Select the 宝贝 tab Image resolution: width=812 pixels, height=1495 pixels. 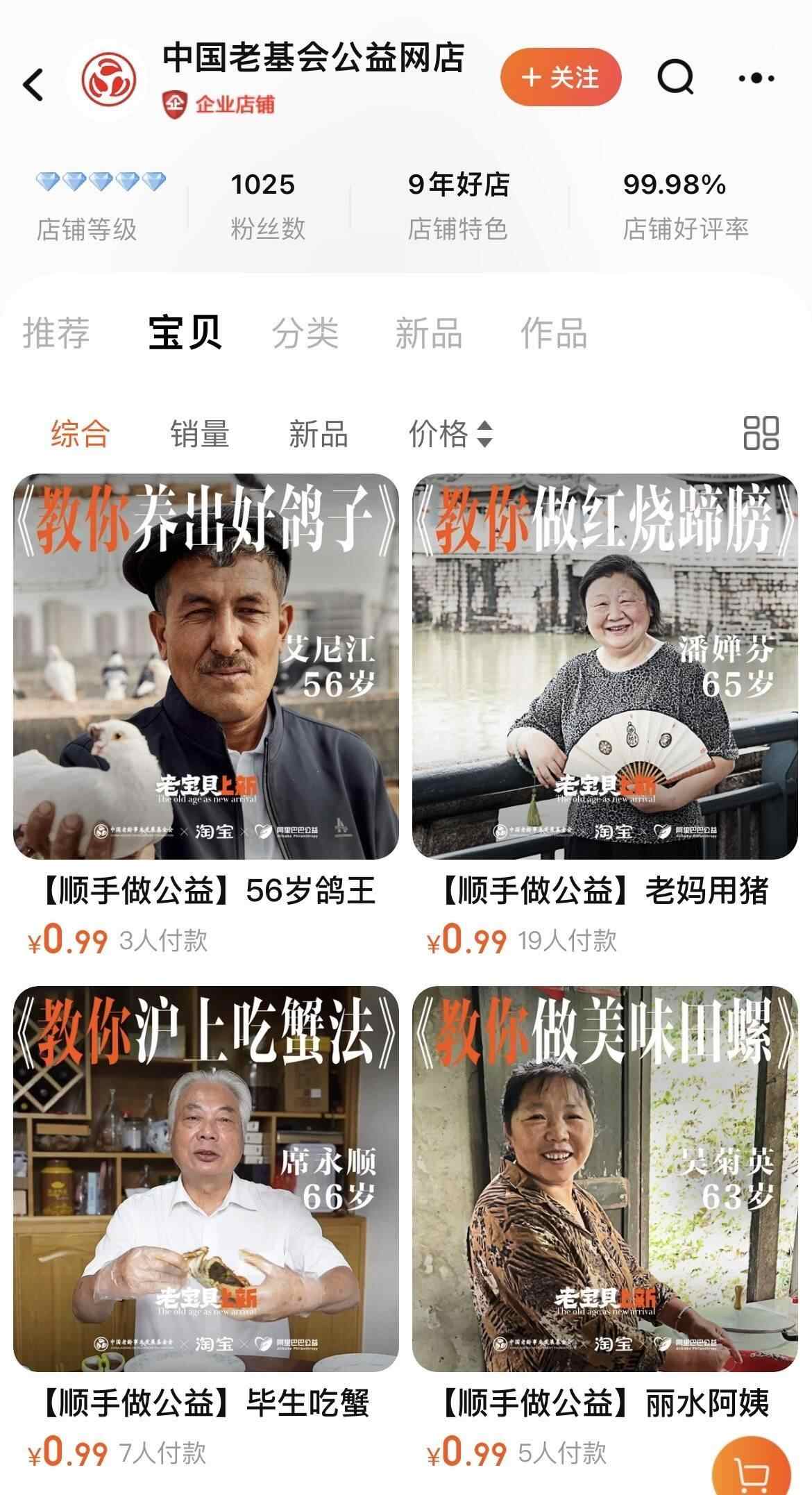(x=185, y=333)
